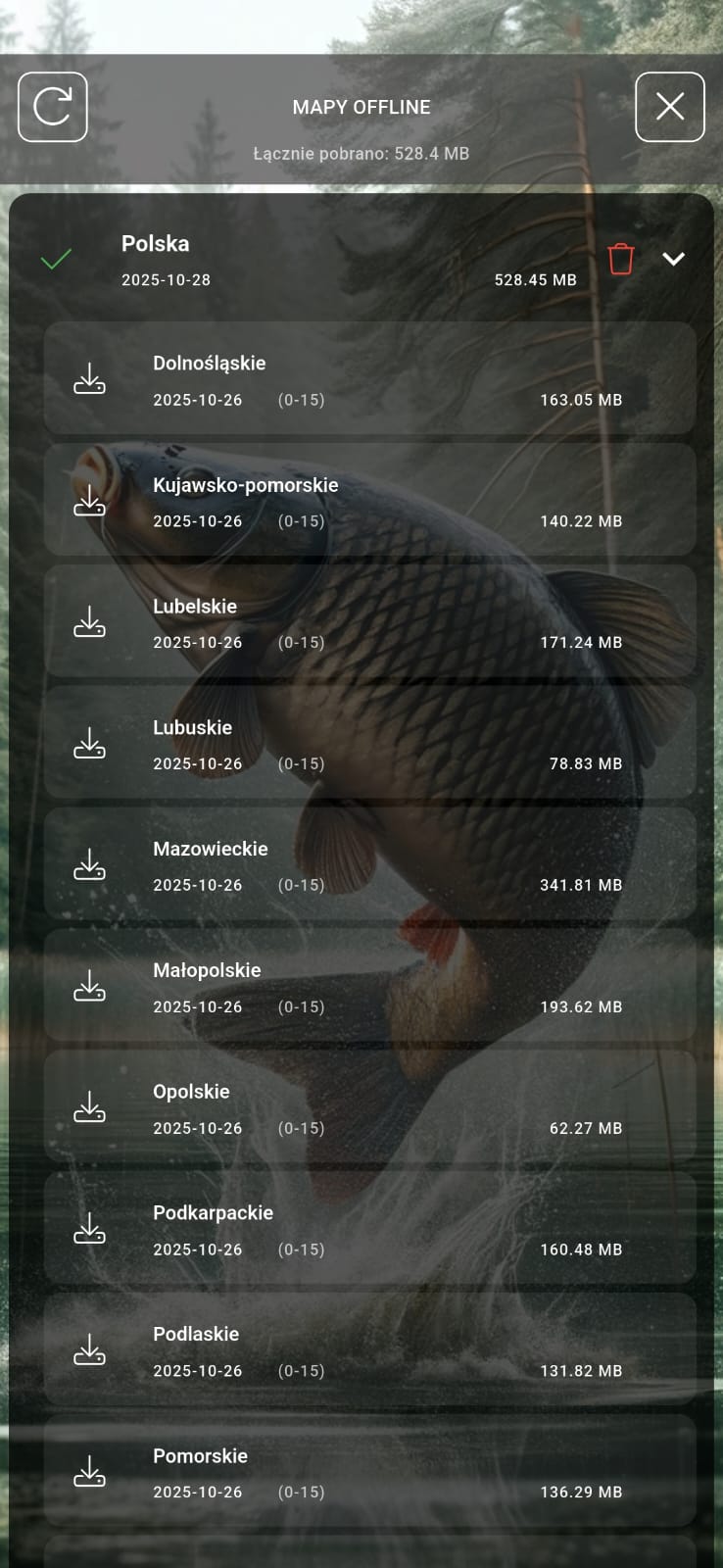Download the Podkarpackie map
The width and height of the screenshot is (723, 1568).
(x=90, y=1230)
